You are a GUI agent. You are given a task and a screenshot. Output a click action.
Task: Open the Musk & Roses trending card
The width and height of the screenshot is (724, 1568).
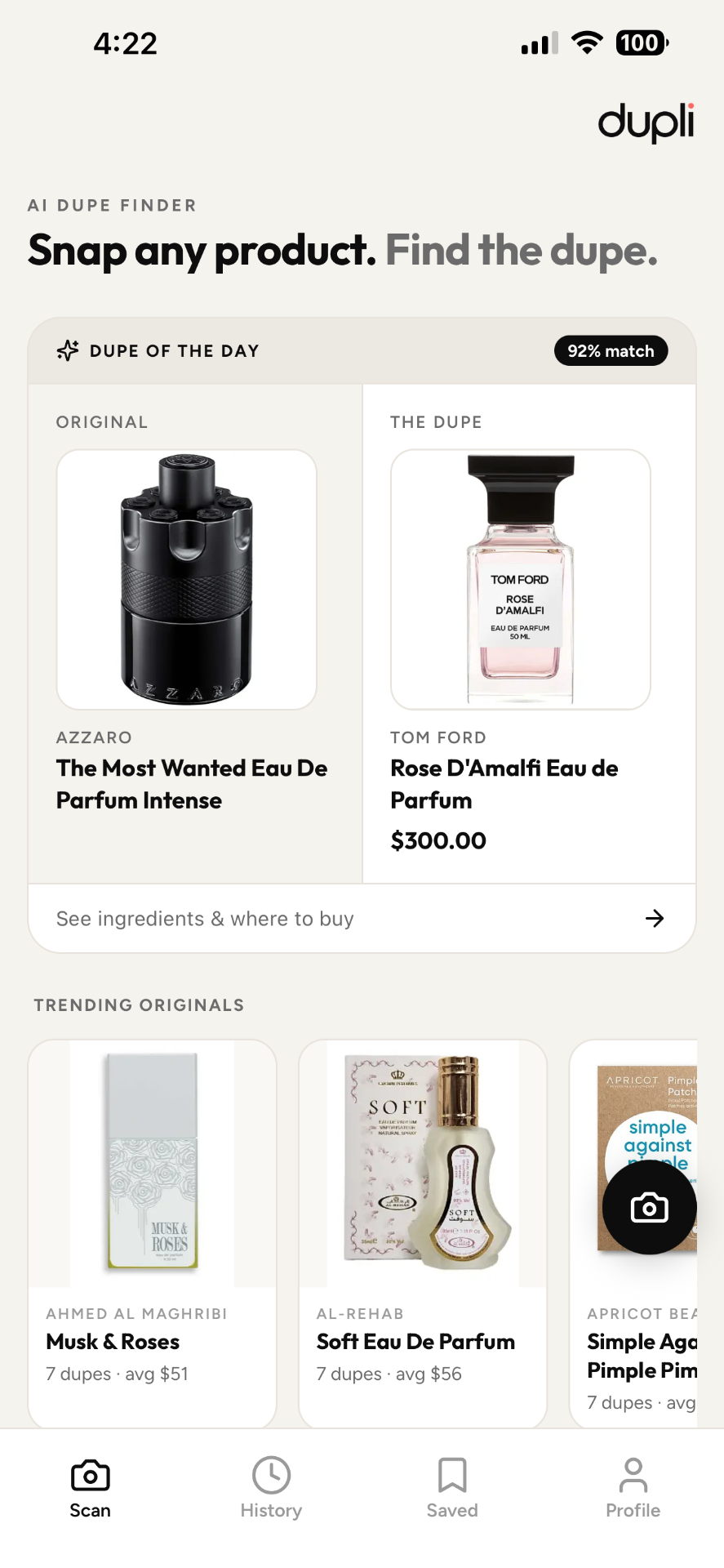(153, 1233)
